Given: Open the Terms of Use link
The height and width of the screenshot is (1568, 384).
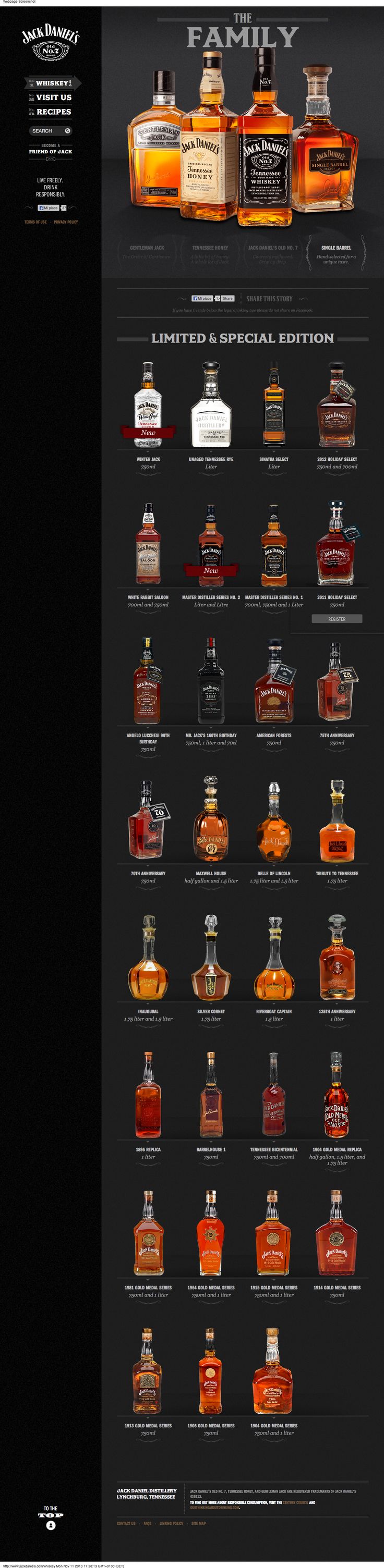Looking at the screenshot, I should pos(35,222).
